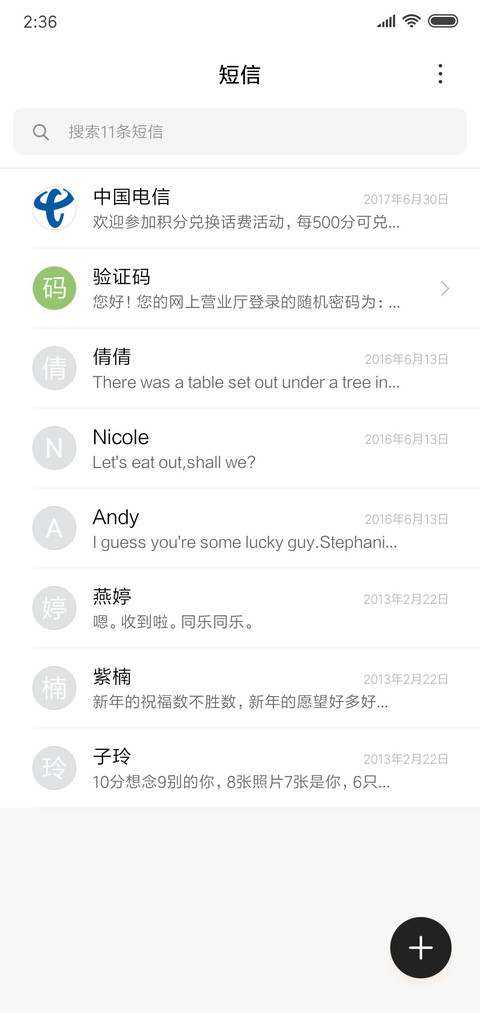Open the chat with 燕婷

(240, 609)
